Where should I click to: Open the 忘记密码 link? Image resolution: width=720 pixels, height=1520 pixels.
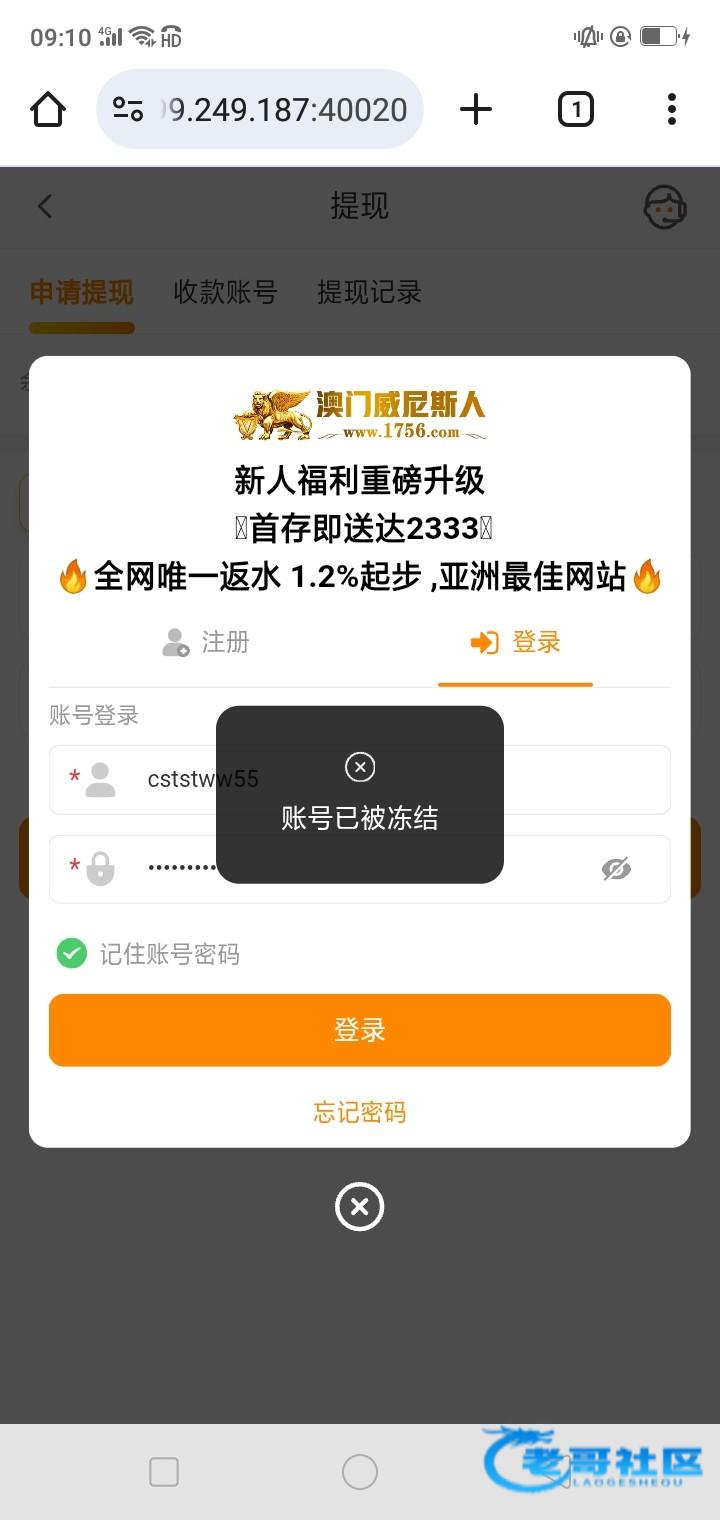pos(359,1112)
